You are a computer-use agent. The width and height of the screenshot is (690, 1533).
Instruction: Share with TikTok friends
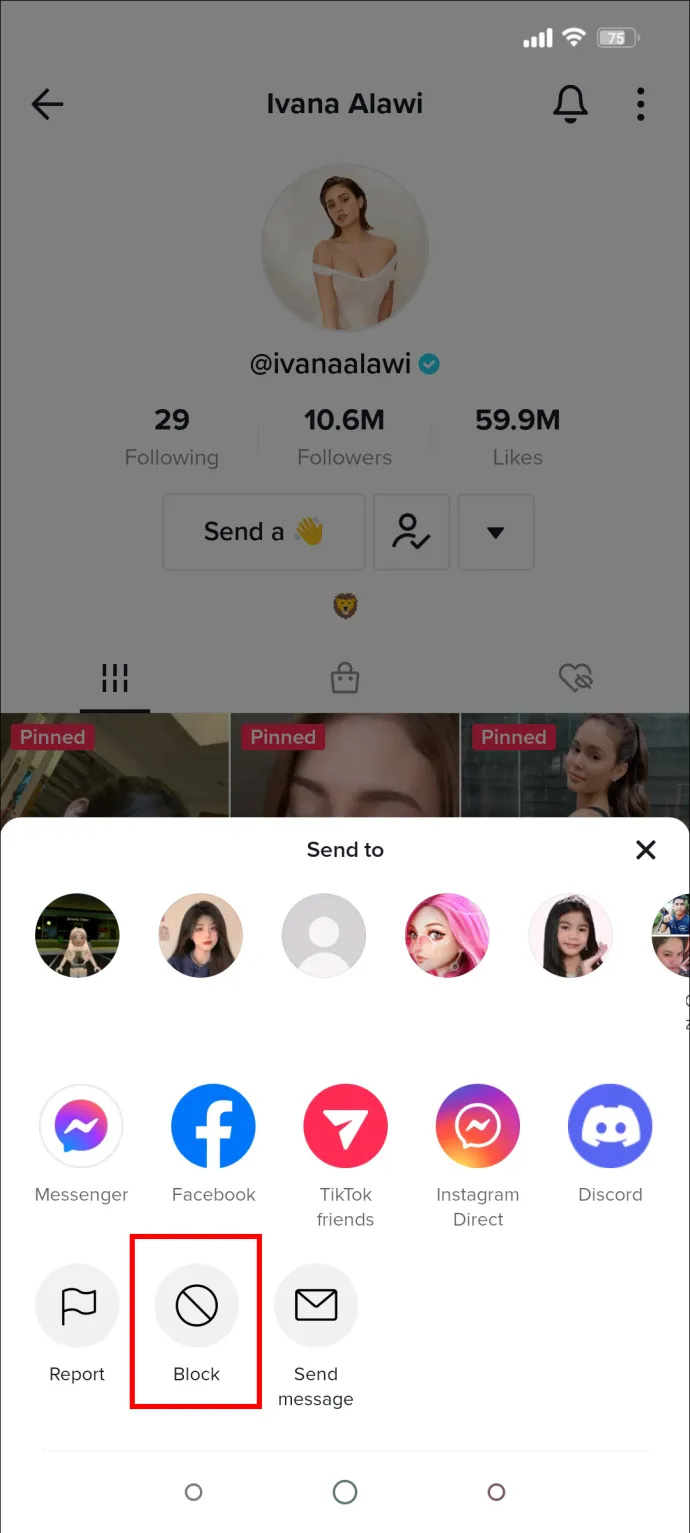tap(345, 1127)
